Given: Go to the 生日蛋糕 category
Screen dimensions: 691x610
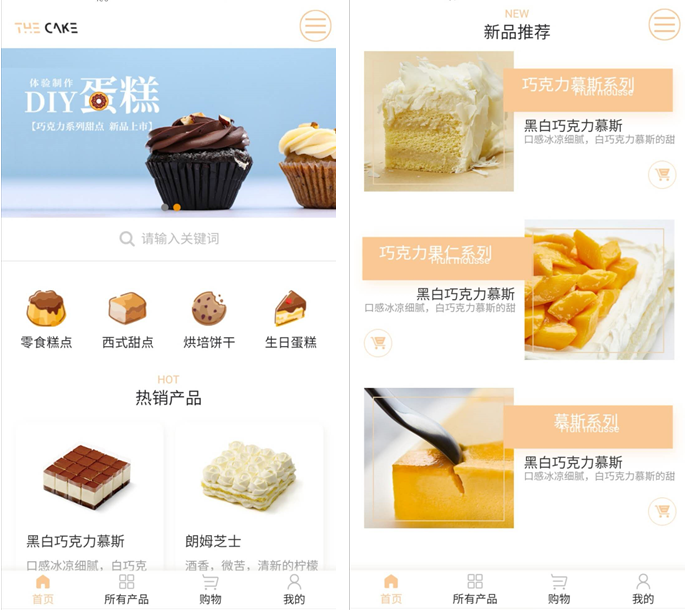Looking at the screenshot, I should [290, 320].
